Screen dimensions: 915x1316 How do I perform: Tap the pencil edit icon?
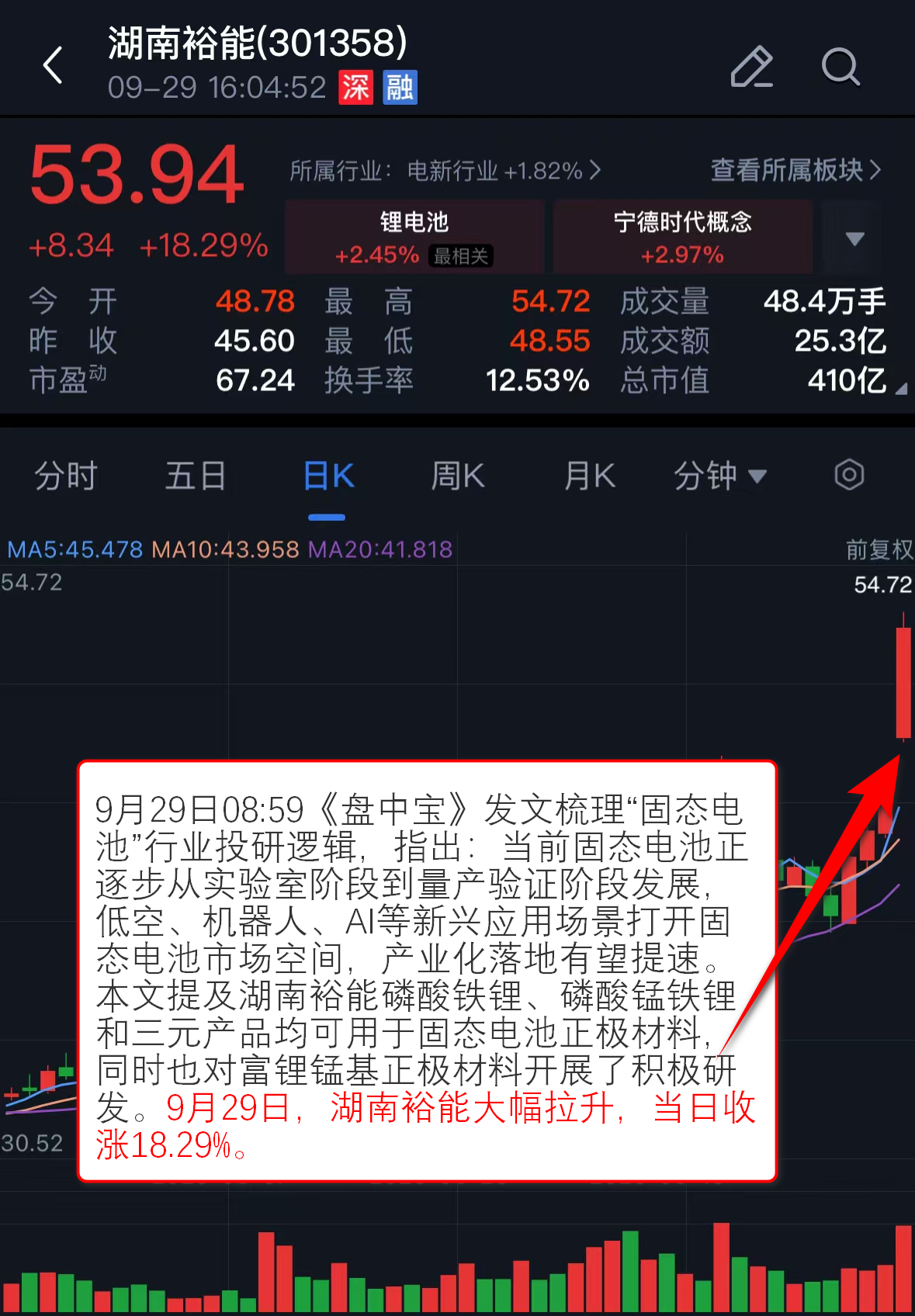[x=751, y=67]
